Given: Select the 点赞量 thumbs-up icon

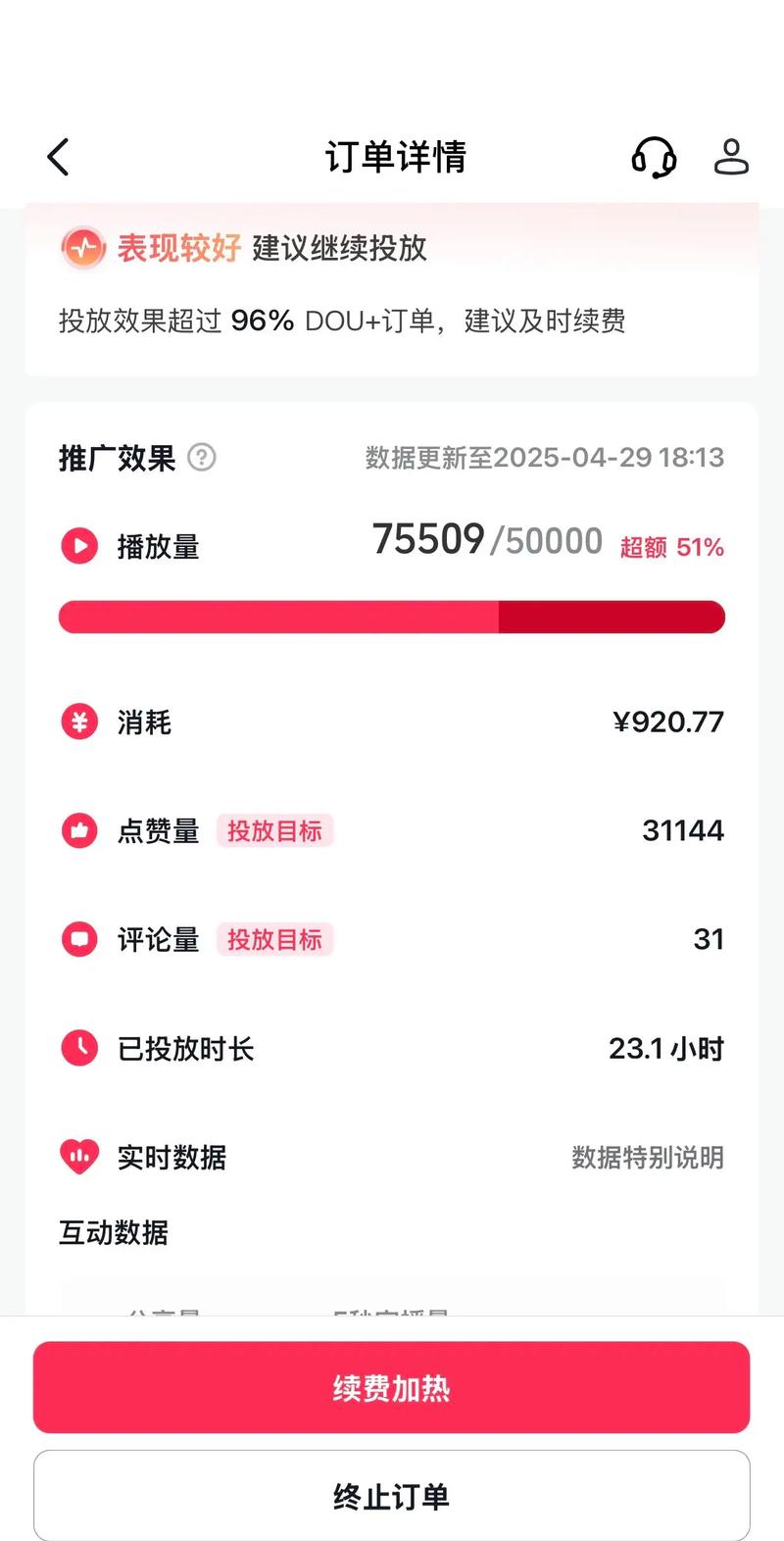Looking at the screenshot, I should click(x=78, y=830).
